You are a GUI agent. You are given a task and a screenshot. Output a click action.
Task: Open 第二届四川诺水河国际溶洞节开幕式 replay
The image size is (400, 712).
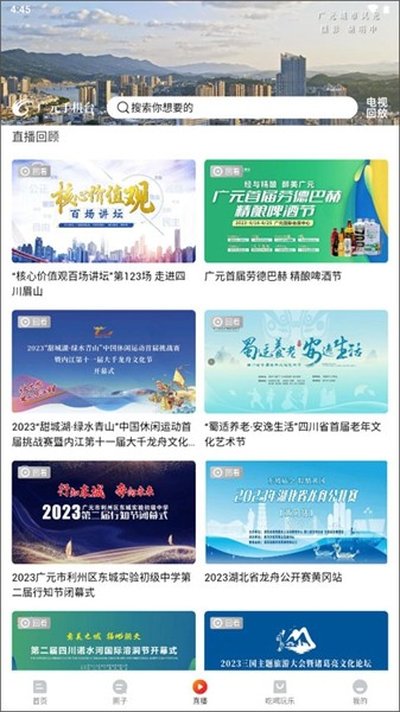104,640
